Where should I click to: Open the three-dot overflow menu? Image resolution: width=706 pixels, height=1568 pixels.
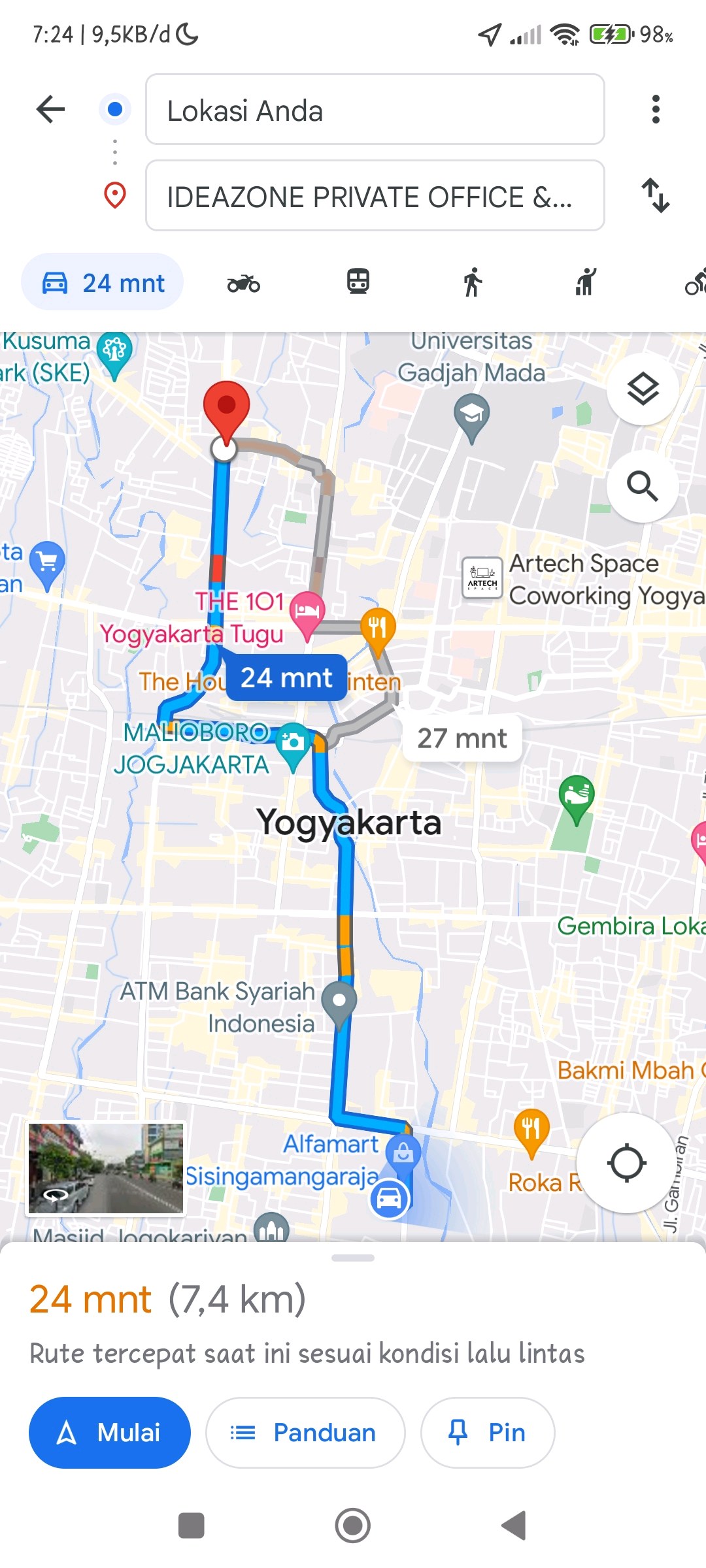pos(656,109)
